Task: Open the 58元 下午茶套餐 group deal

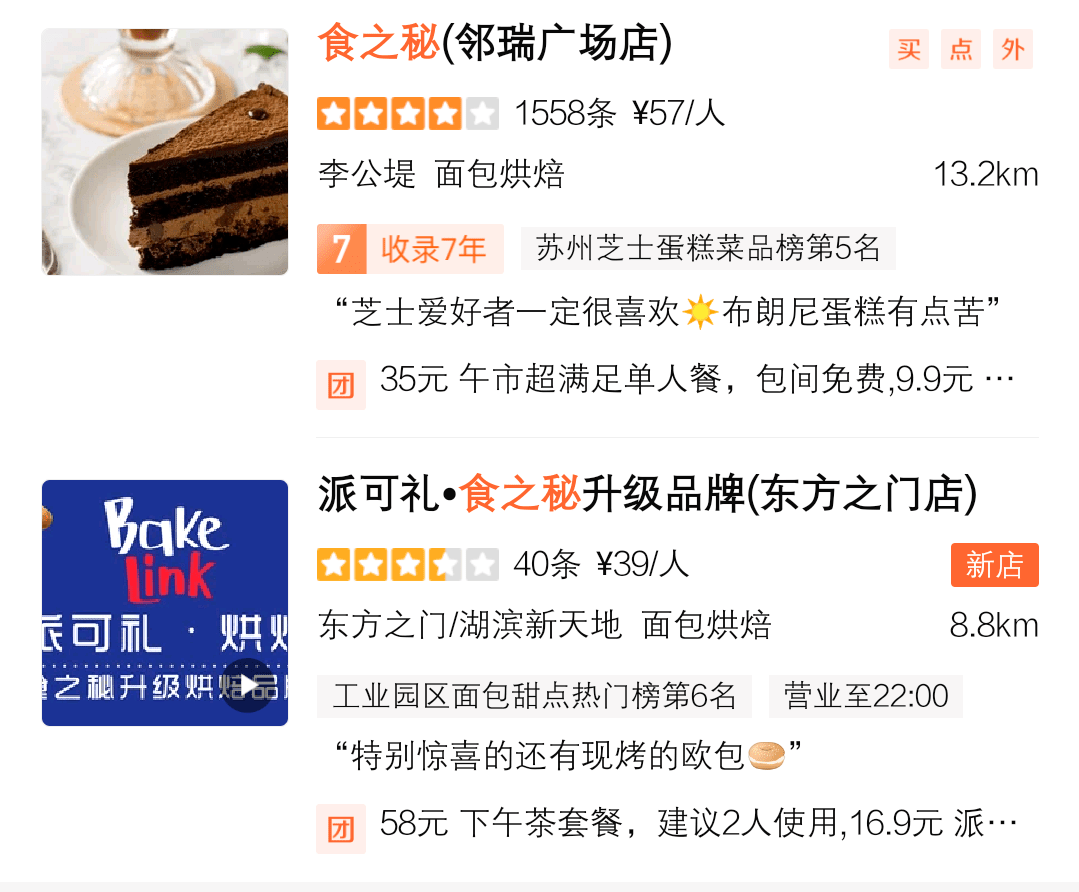Action: pyautogui.click(x=697, y=825)
